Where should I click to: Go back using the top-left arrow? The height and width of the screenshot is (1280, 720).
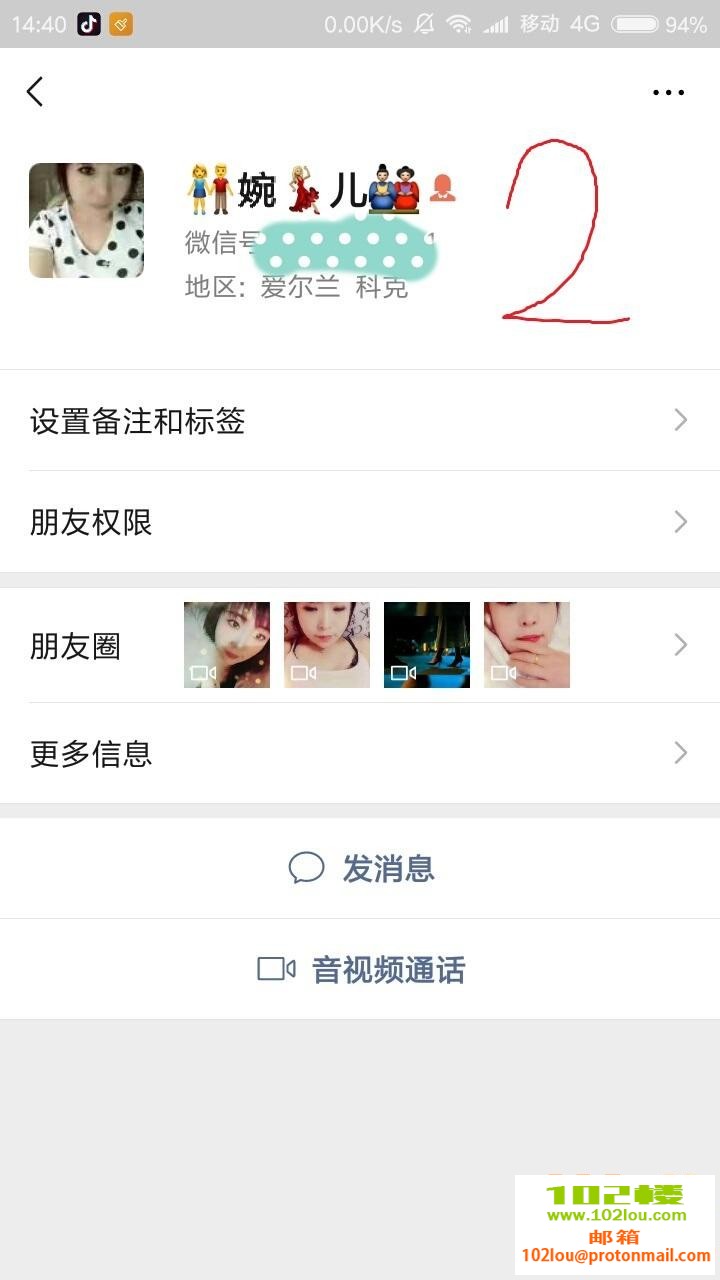(35, 92)
